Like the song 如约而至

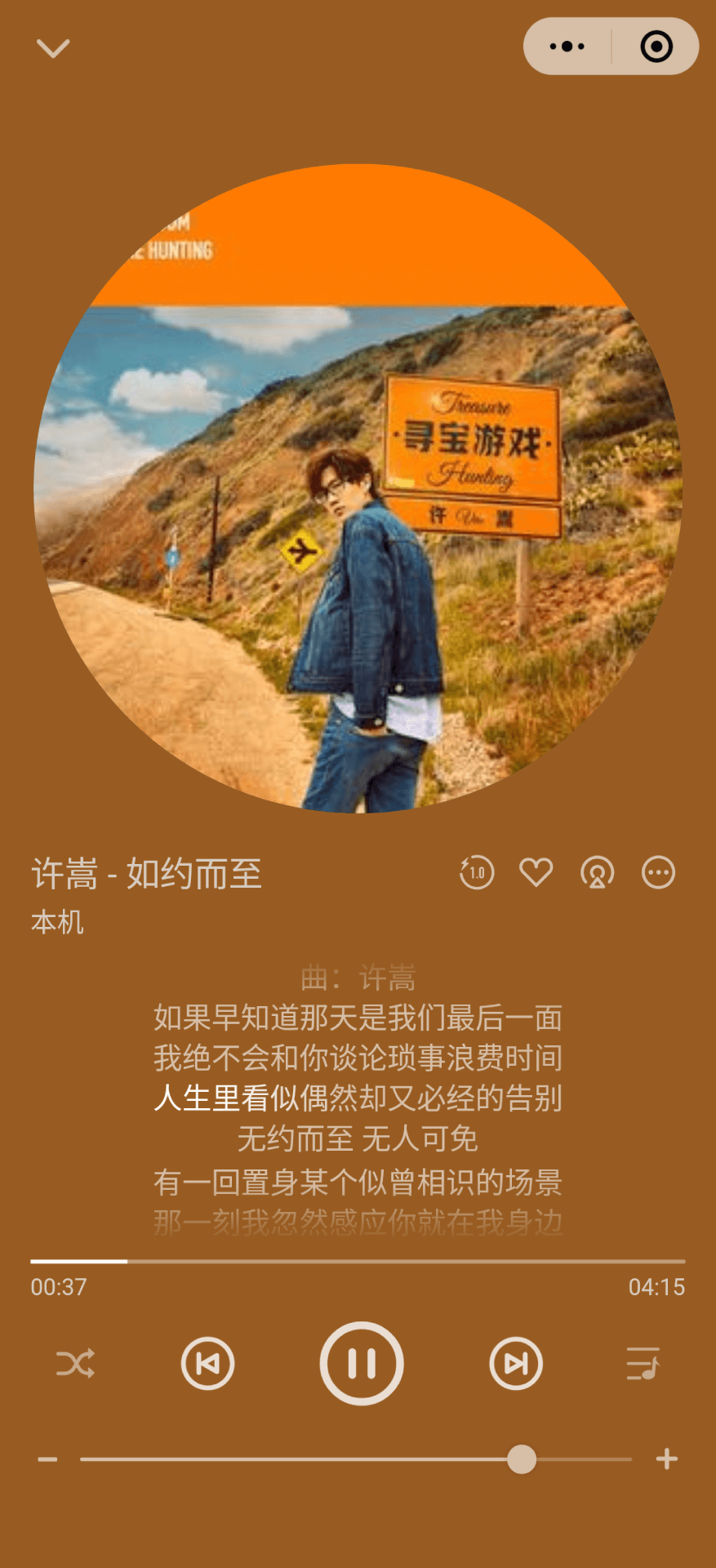[536, 872]
